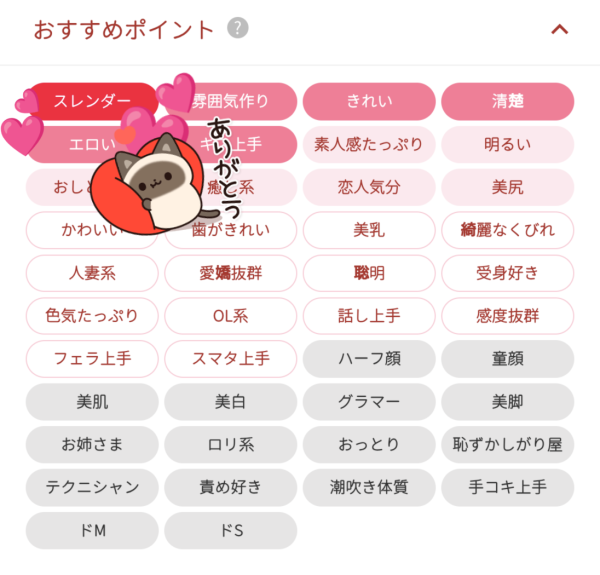The image size is (600, 575).
Task: Choose the グラマー chip
Action: 369,402
